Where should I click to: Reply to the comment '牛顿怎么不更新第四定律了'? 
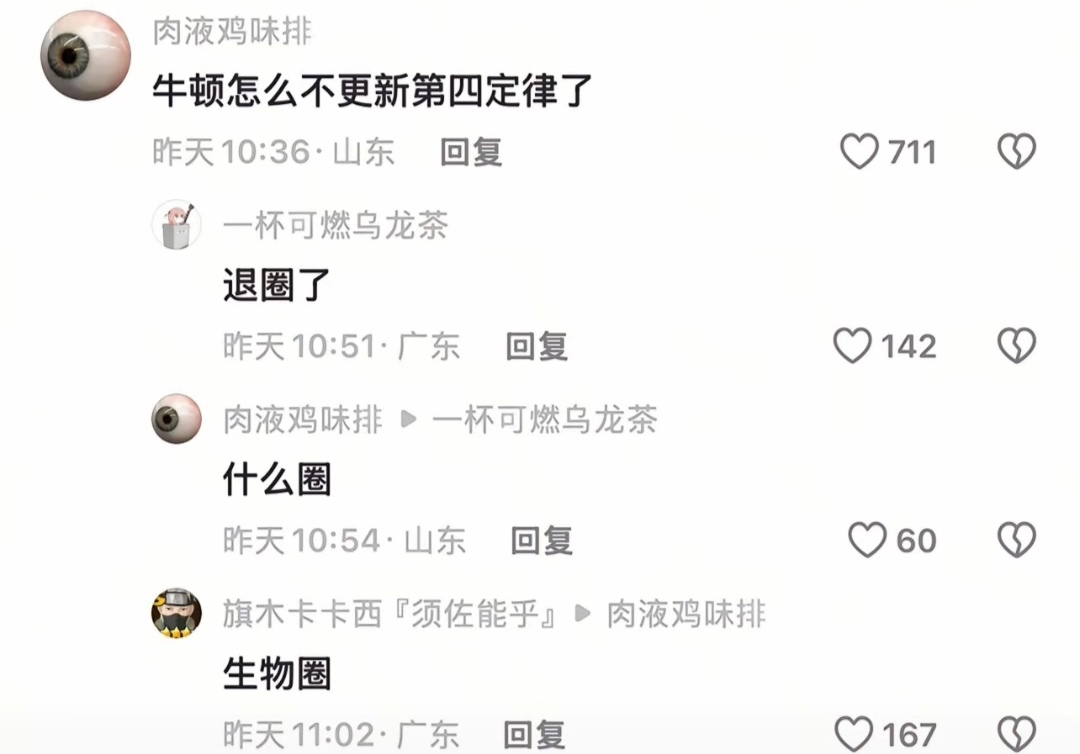click(470, 152)
